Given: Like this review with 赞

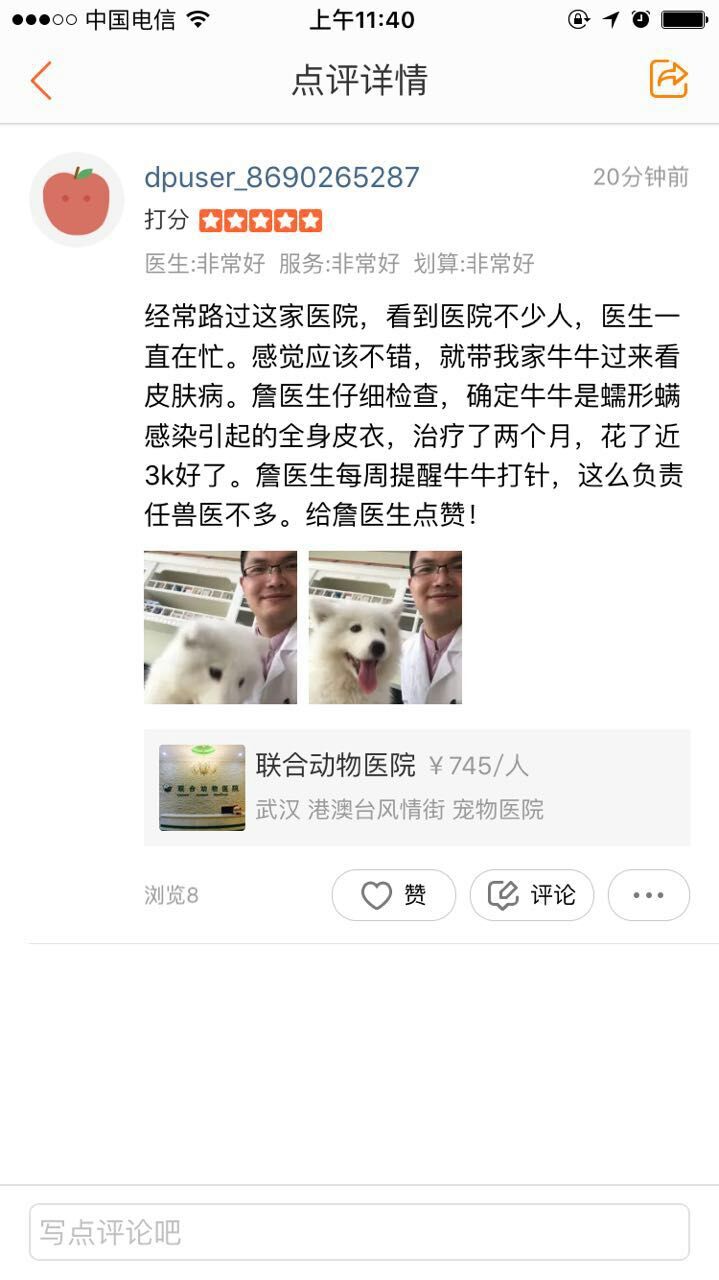Looking at the screenshot, I should click(393, 895).
